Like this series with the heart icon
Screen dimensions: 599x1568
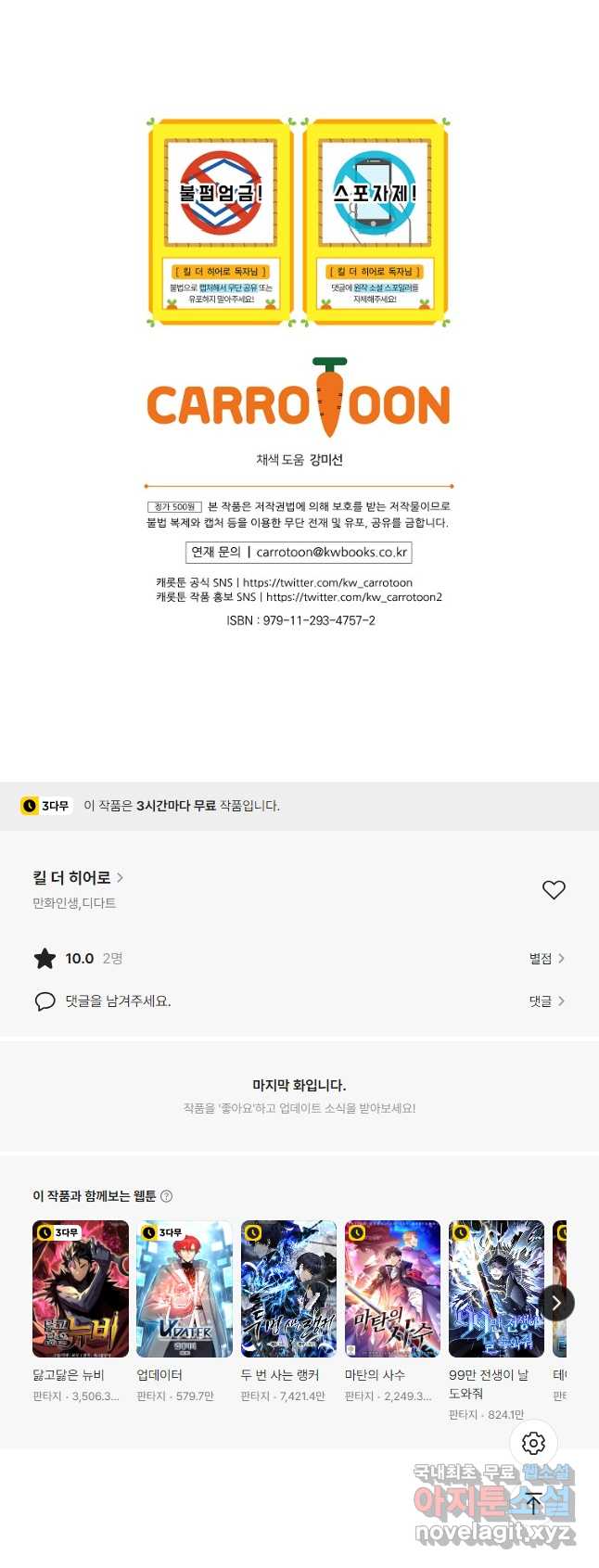click(x=554, y=890)
